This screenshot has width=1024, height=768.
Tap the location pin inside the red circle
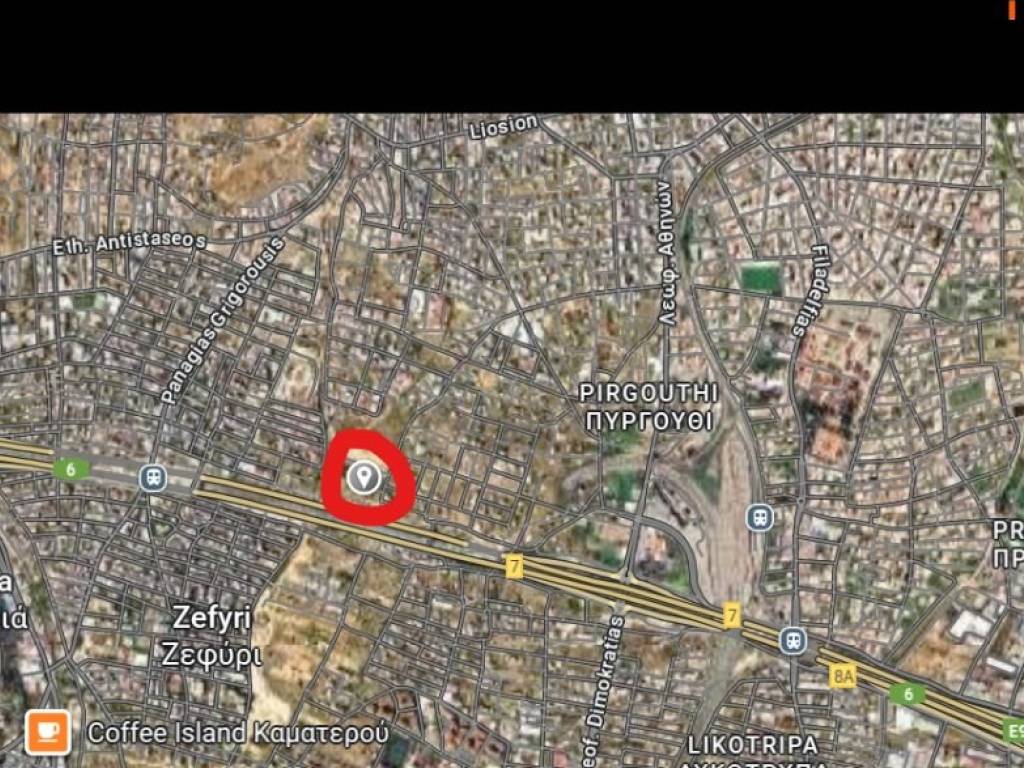(365, 479)
